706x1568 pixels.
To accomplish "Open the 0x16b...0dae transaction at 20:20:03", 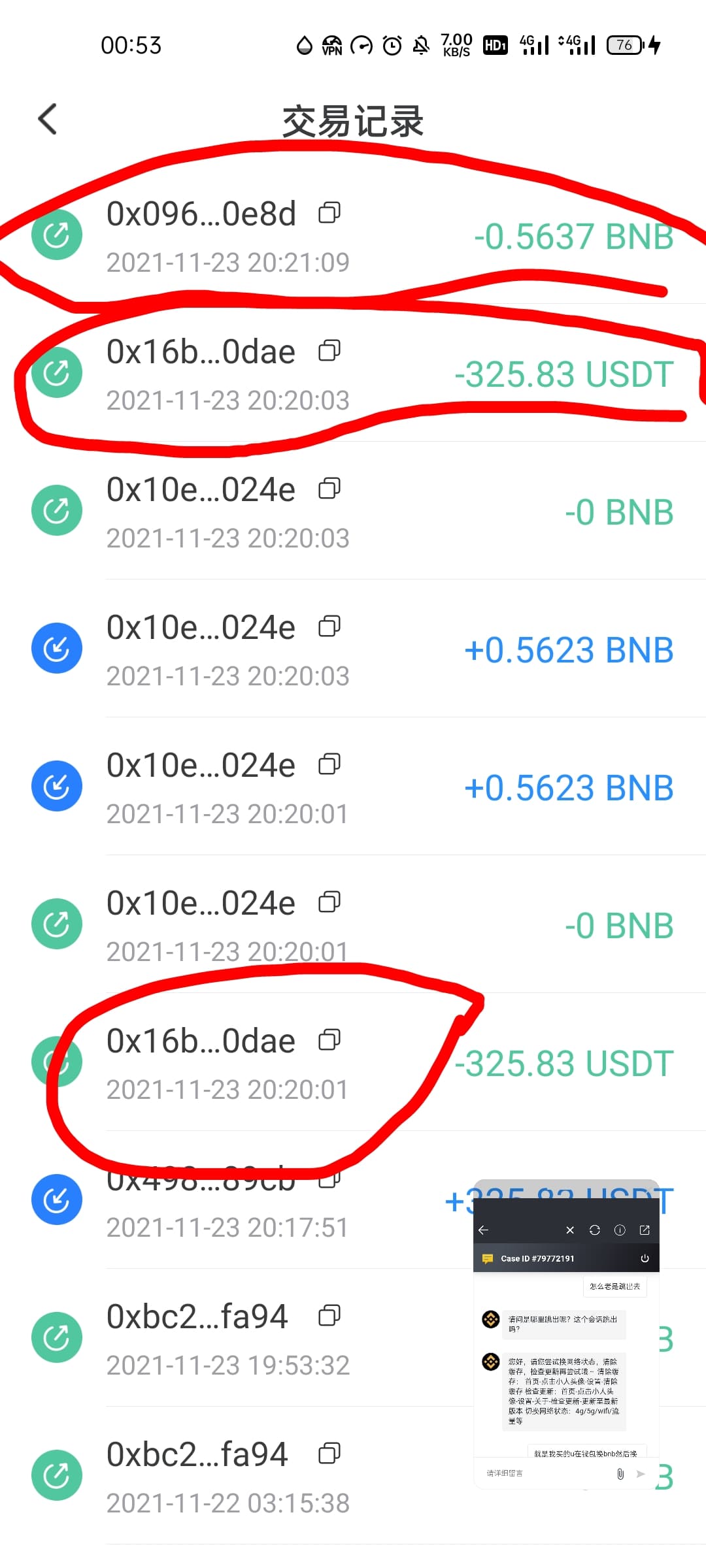I will (353, 373).
